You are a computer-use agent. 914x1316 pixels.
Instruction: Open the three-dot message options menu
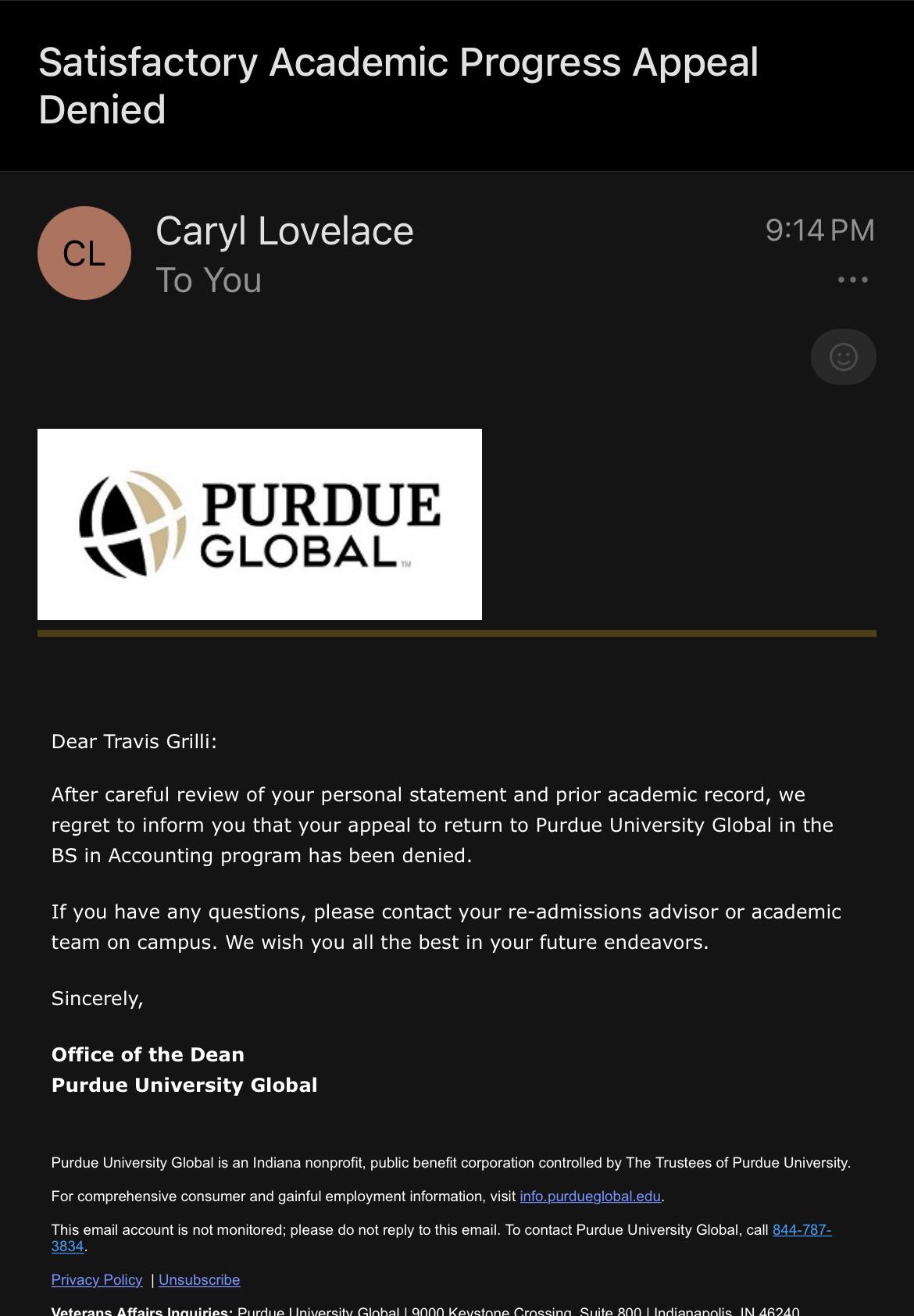click(x=852, y=280)
